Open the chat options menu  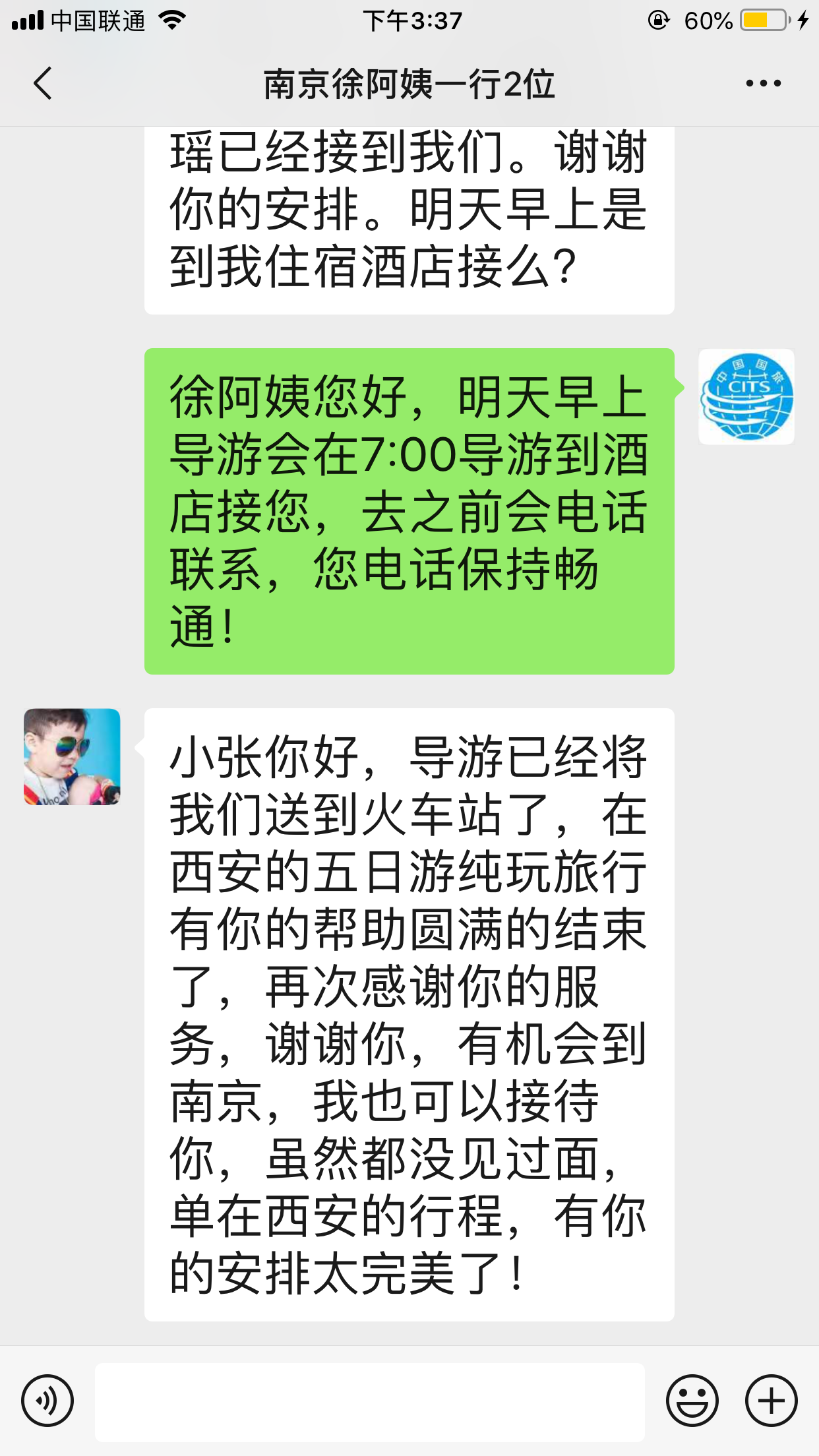click(x=763, y=84)
